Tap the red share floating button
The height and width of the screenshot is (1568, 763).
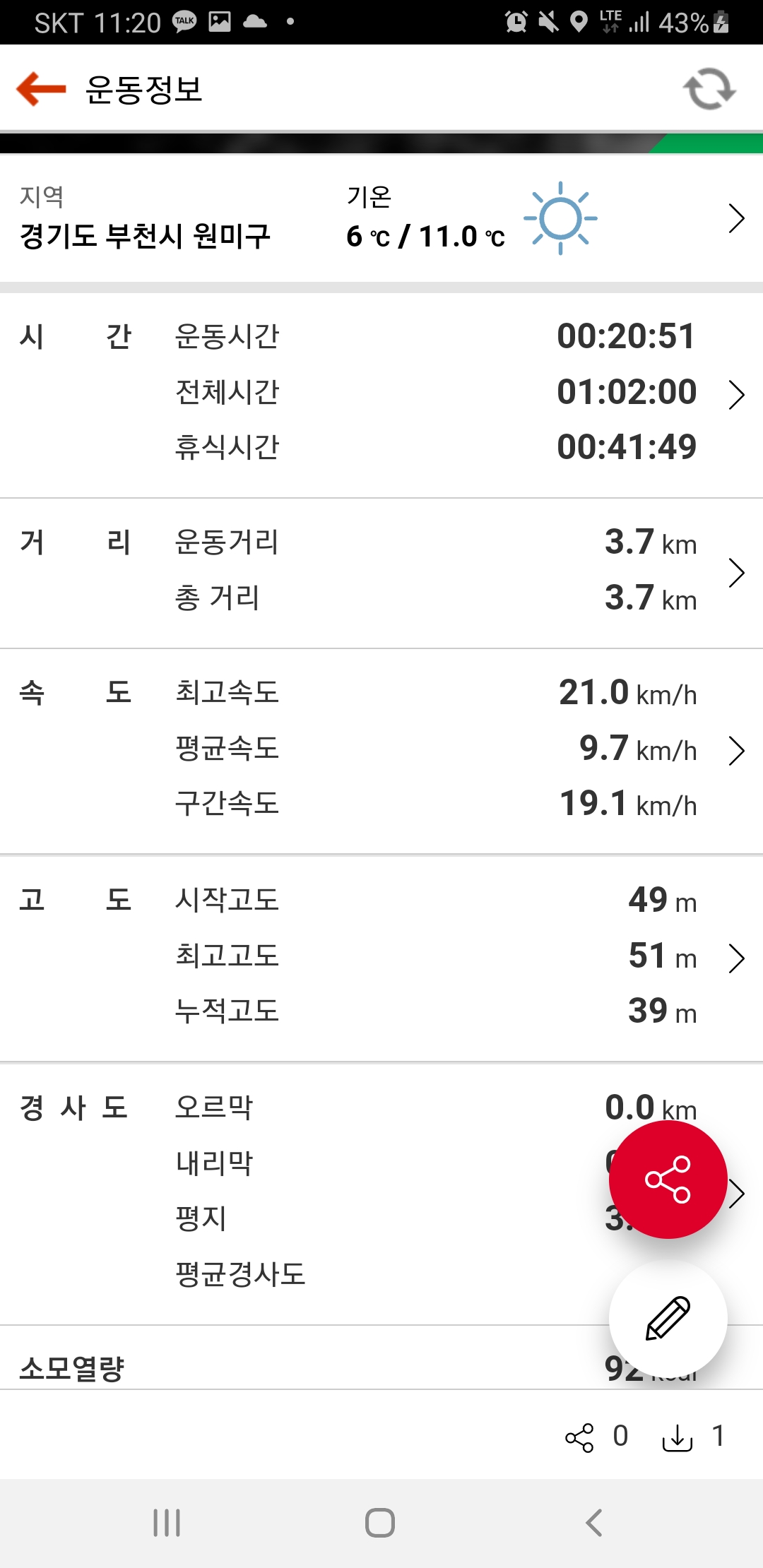coord(668,1180)
